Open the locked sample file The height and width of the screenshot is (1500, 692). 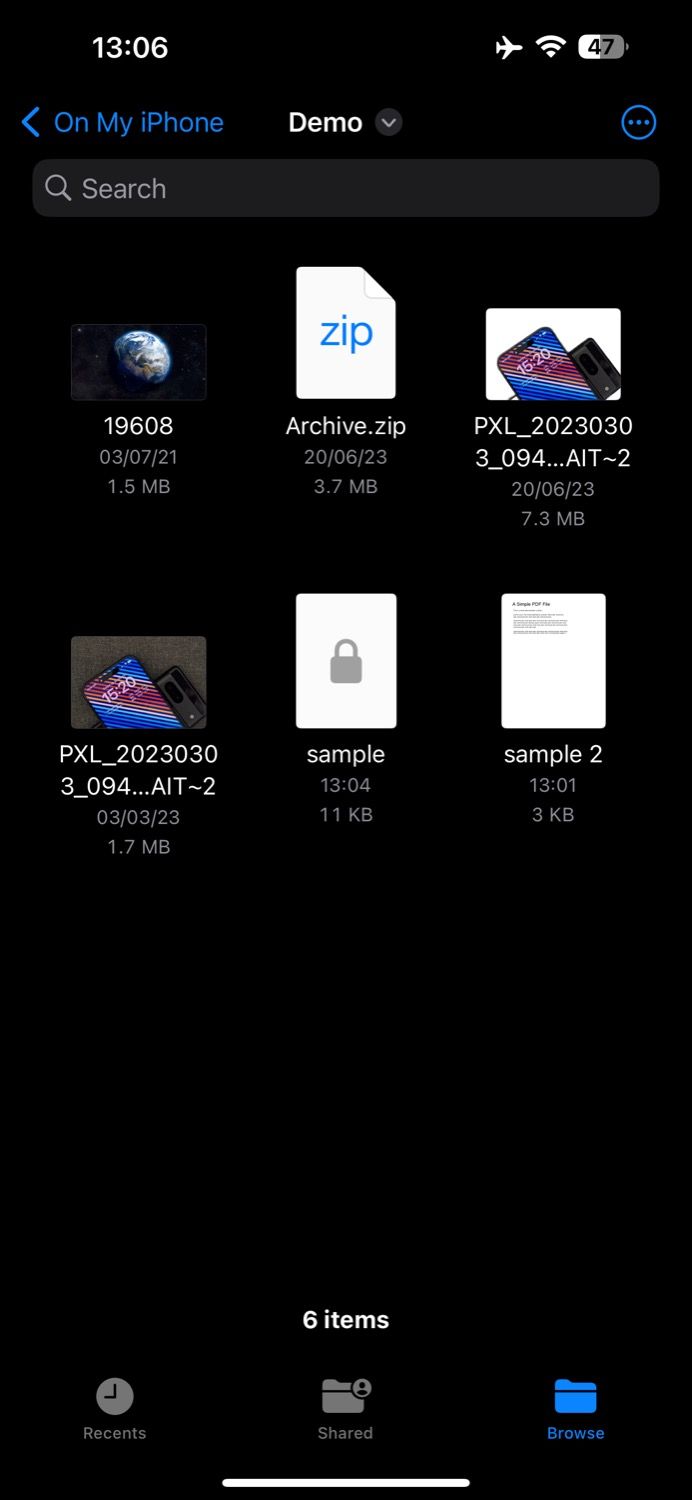pos(346,661)
